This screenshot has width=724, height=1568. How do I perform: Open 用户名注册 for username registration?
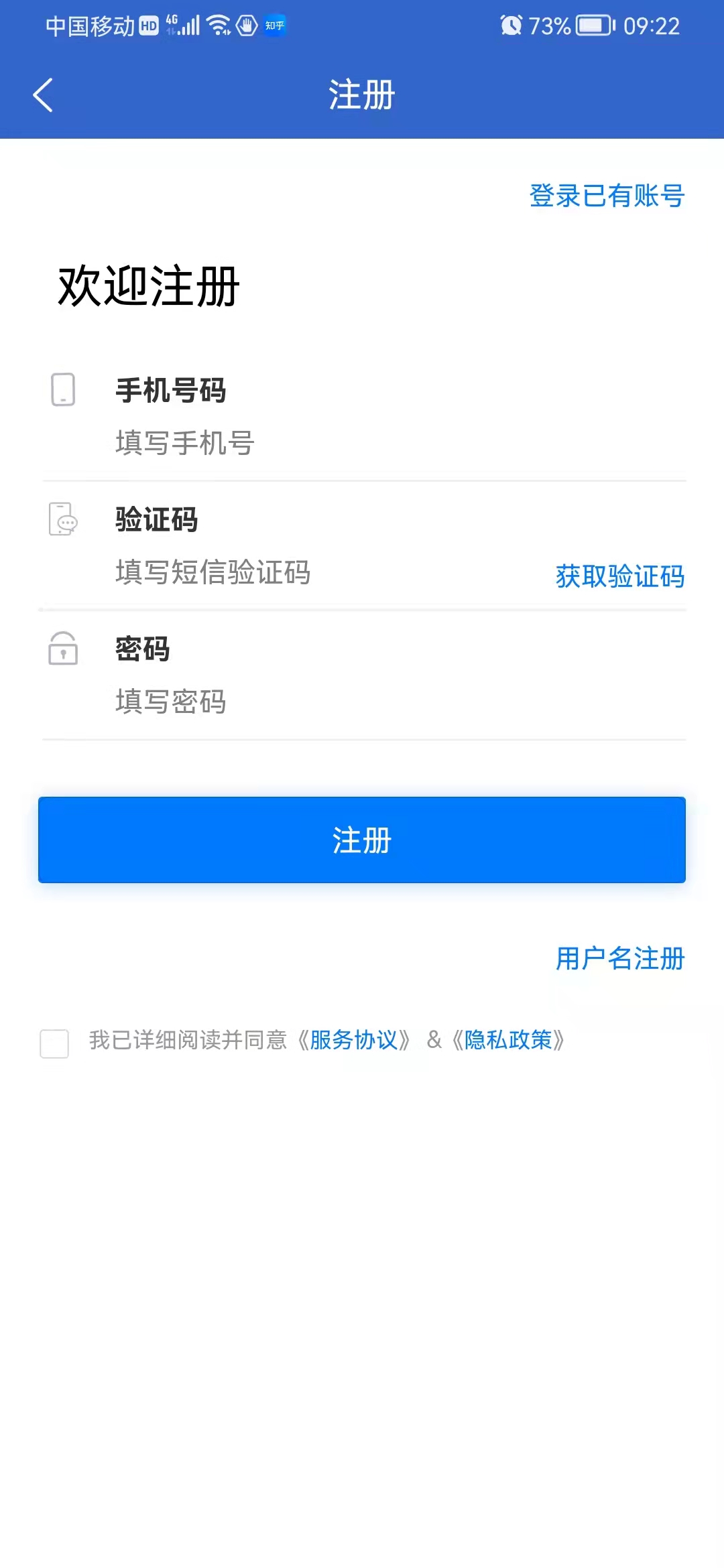click(620, 960)
